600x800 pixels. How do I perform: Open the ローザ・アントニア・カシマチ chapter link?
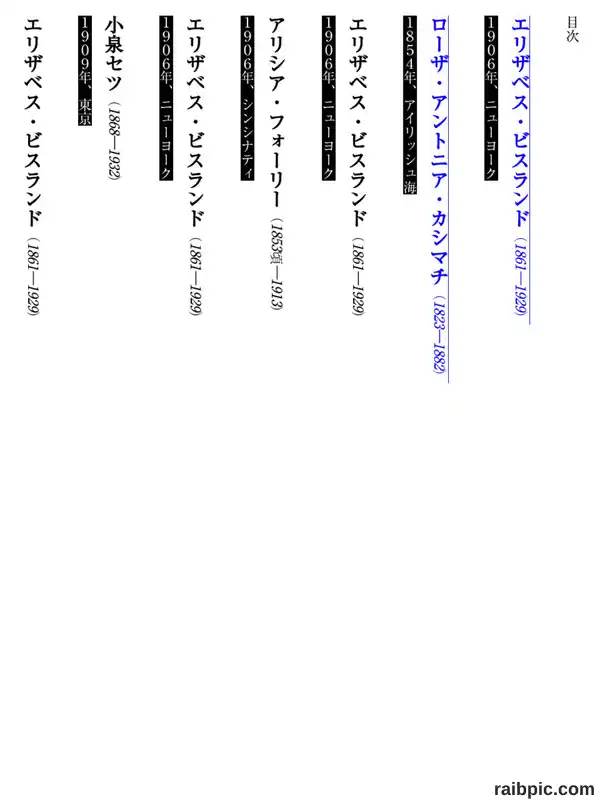(439, 197)
